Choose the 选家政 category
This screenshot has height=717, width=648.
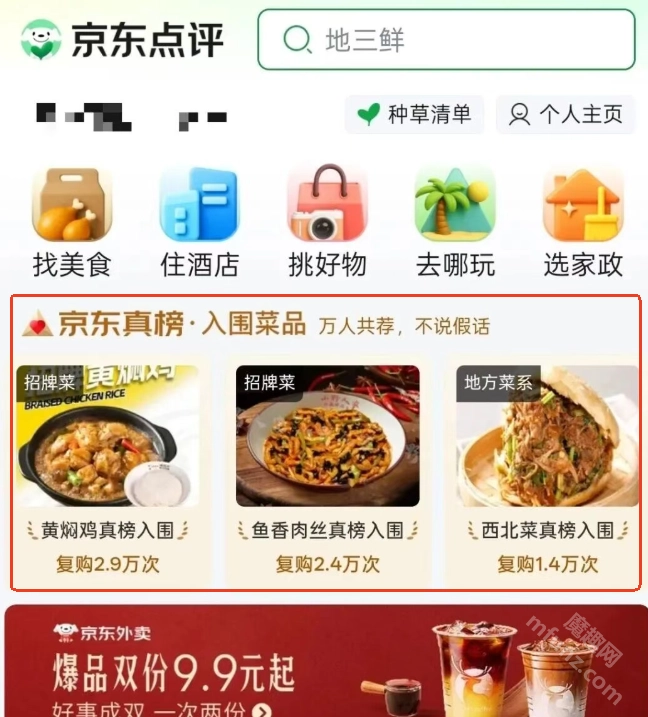[x=583, y=222]
